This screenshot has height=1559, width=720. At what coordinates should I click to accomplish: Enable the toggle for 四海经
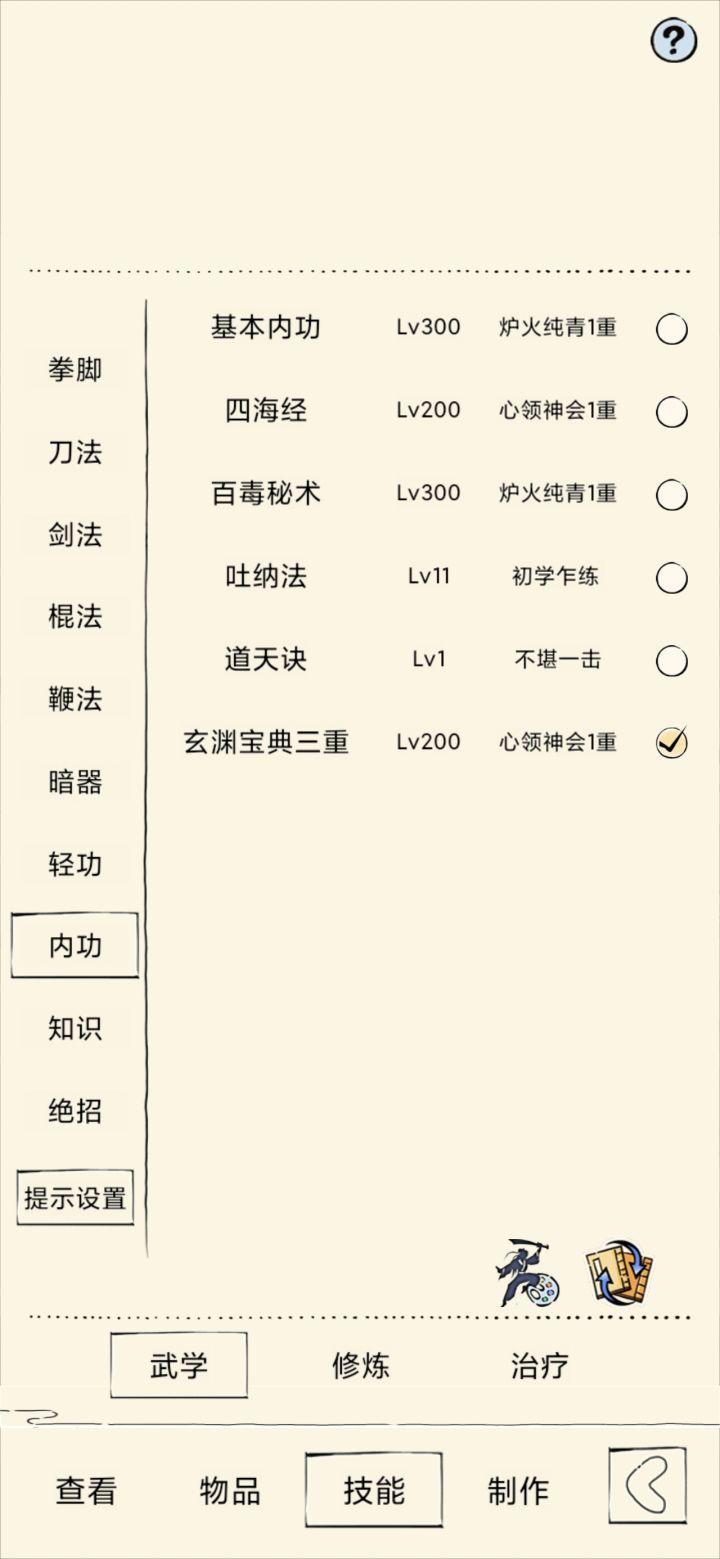[671, 411]
